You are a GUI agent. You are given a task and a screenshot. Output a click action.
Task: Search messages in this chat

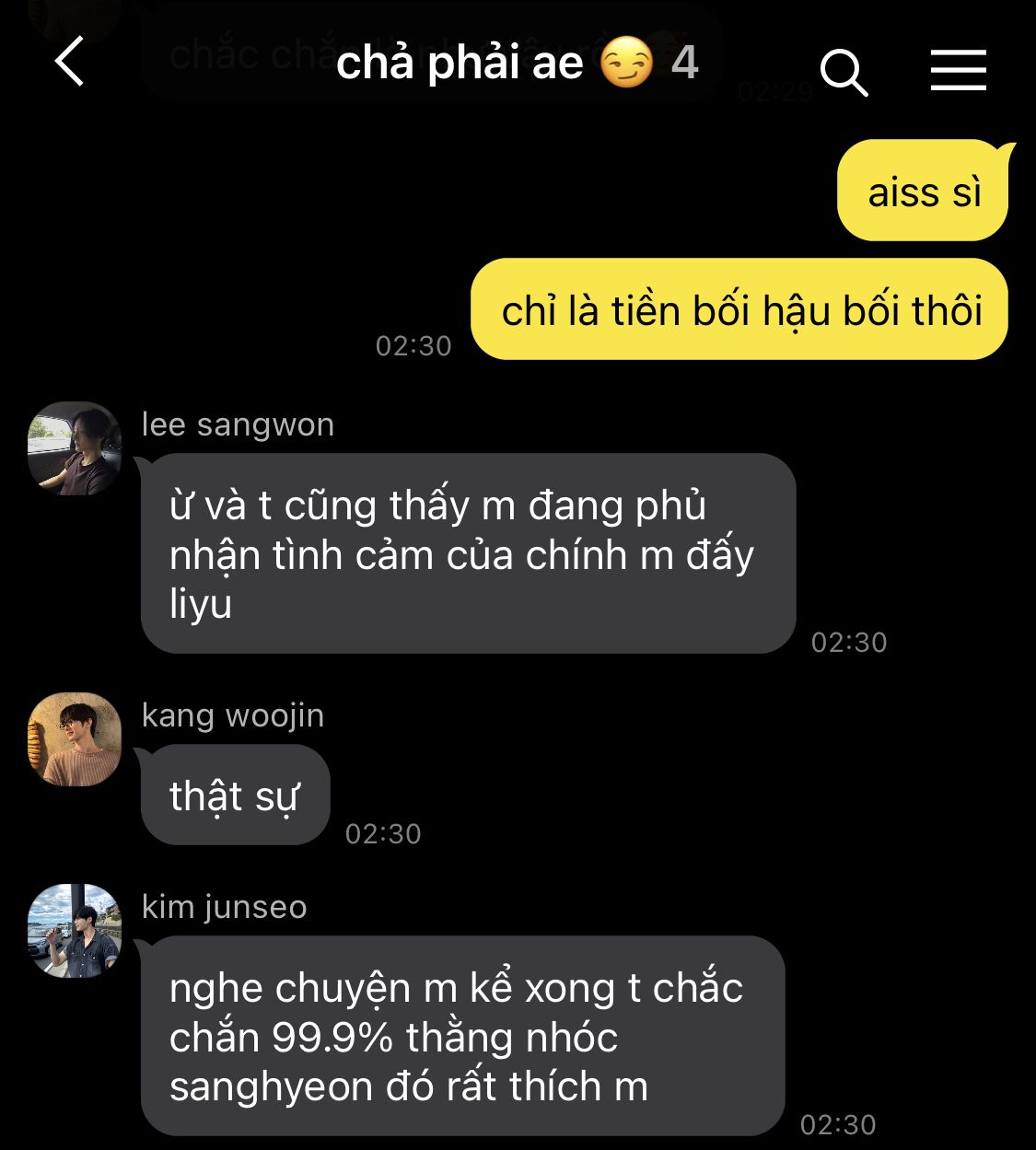pos(843,72)
